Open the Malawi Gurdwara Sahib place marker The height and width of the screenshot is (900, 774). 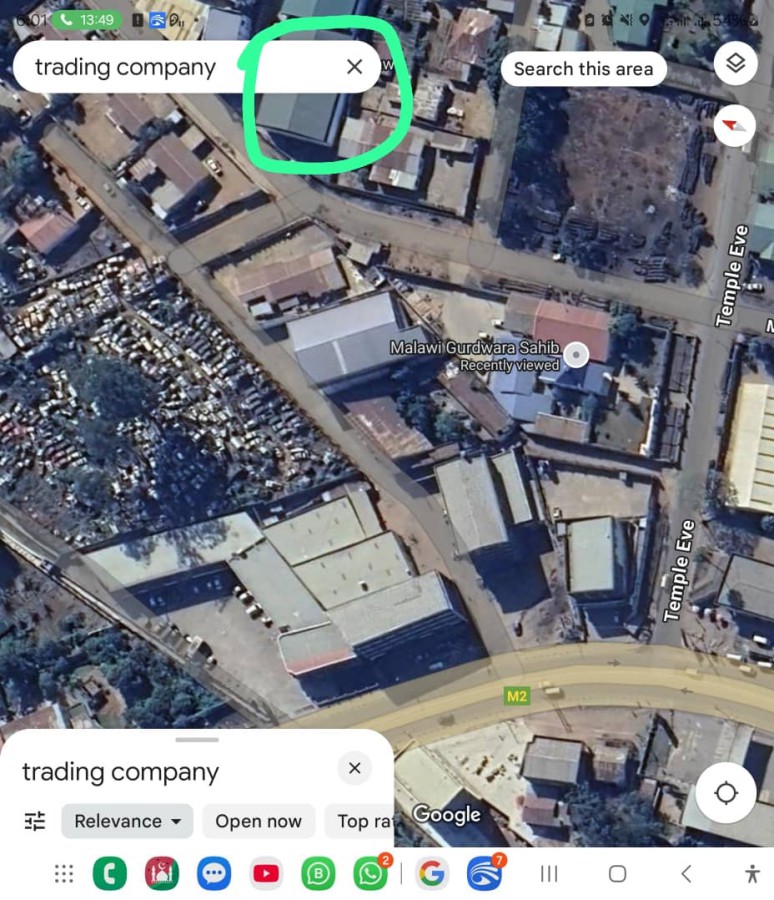point(576,354)
